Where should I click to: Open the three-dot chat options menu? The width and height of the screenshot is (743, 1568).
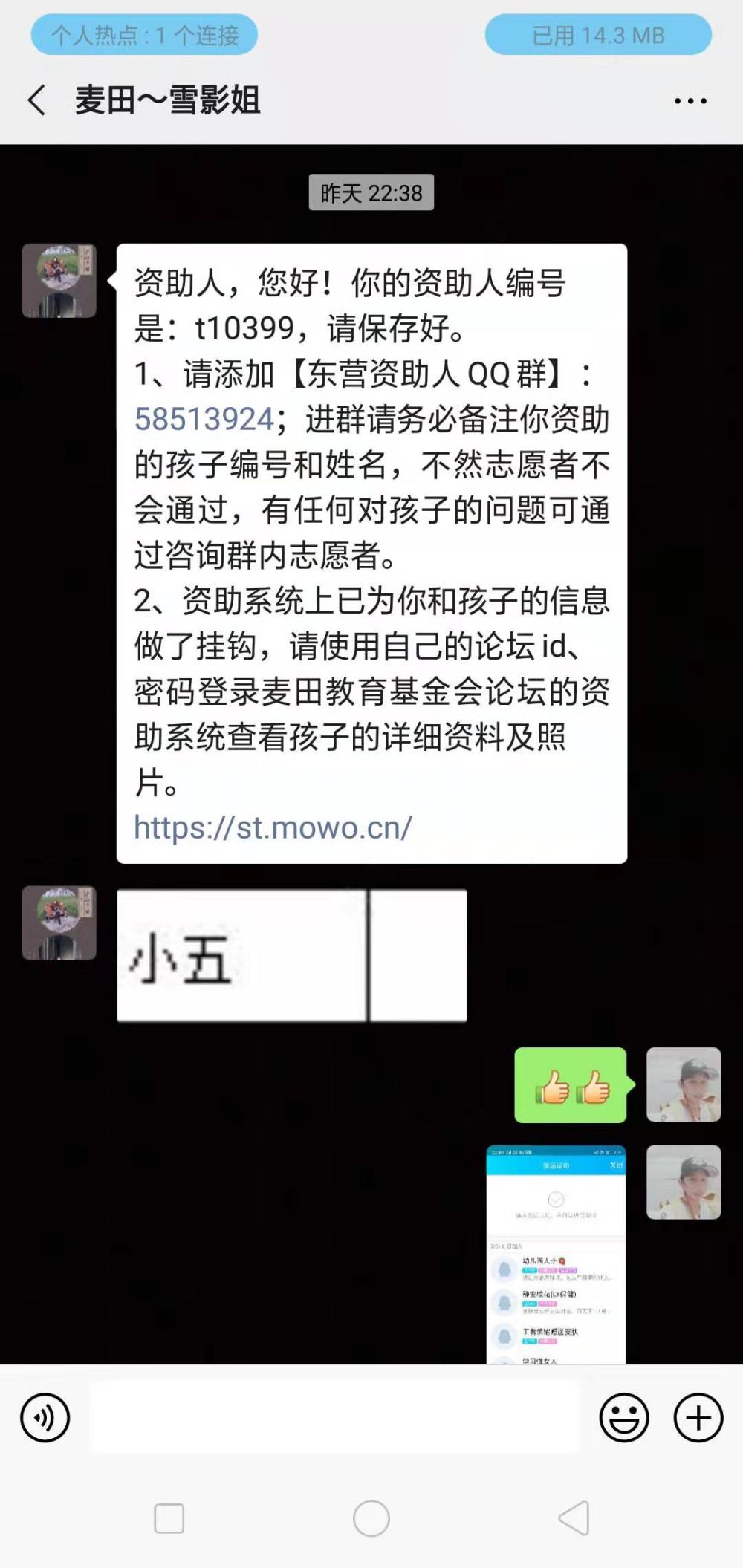(x=690, y=100)
